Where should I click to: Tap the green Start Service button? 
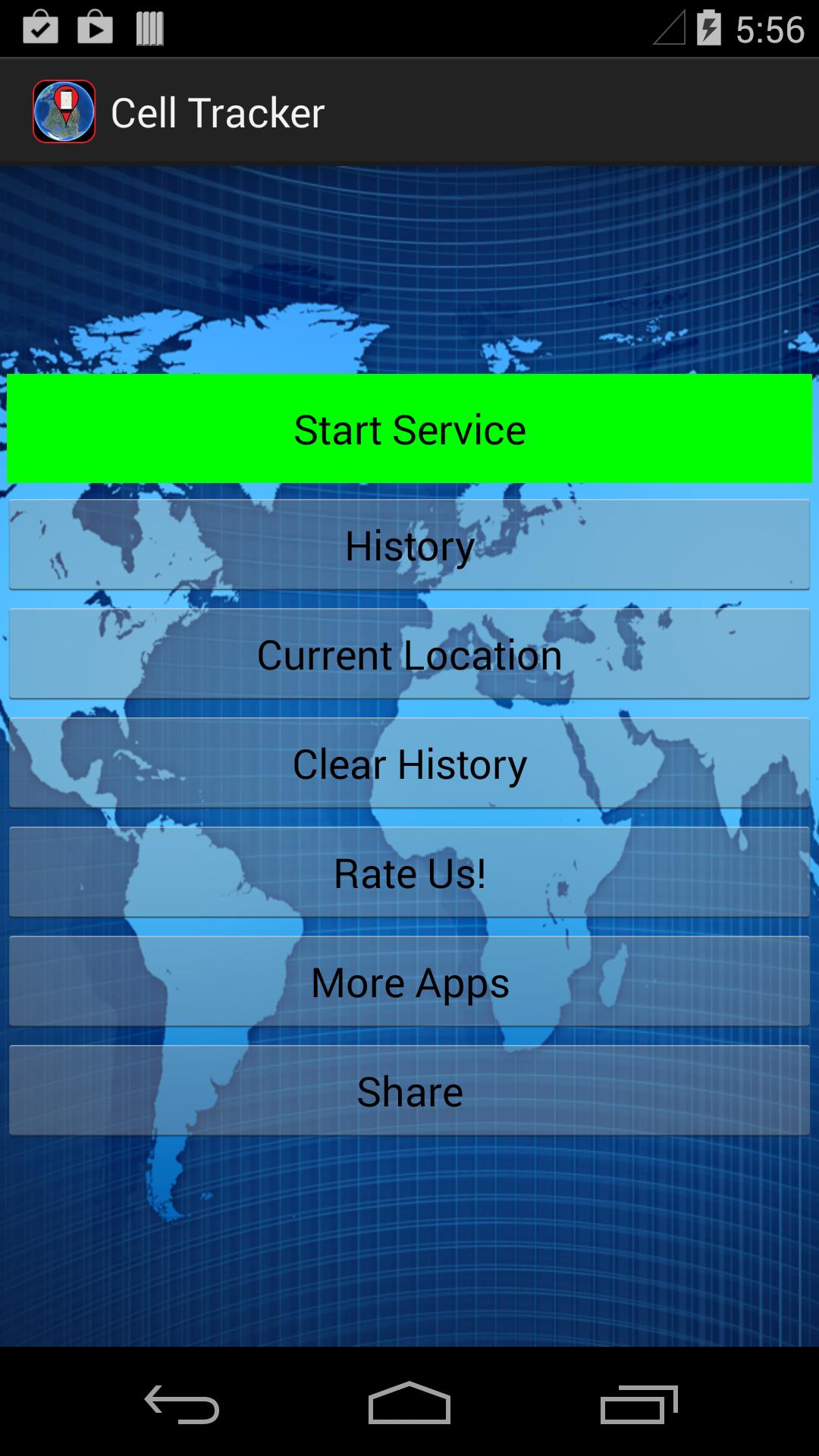(409, 428)
